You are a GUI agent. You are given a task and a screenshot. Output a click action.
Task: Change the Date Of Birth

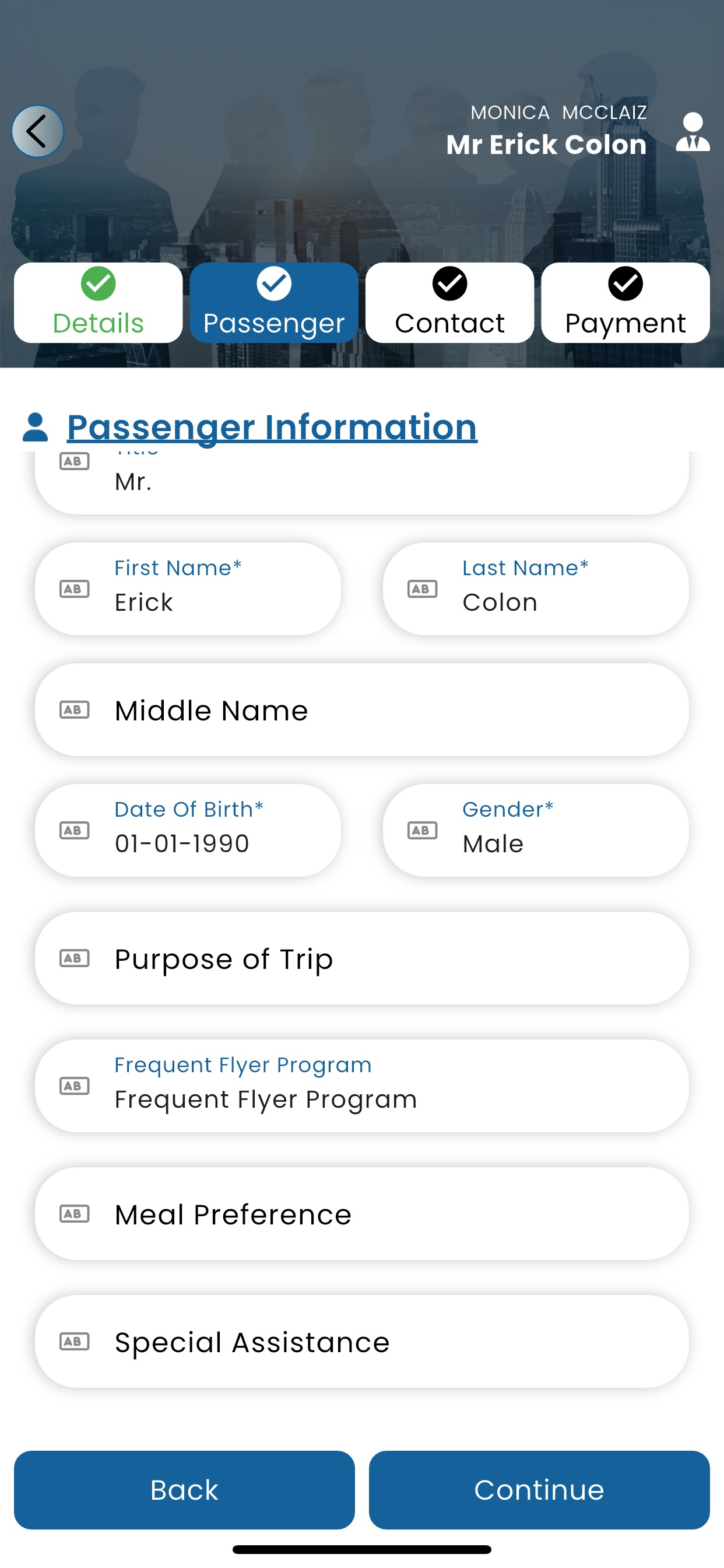[188, 830]
